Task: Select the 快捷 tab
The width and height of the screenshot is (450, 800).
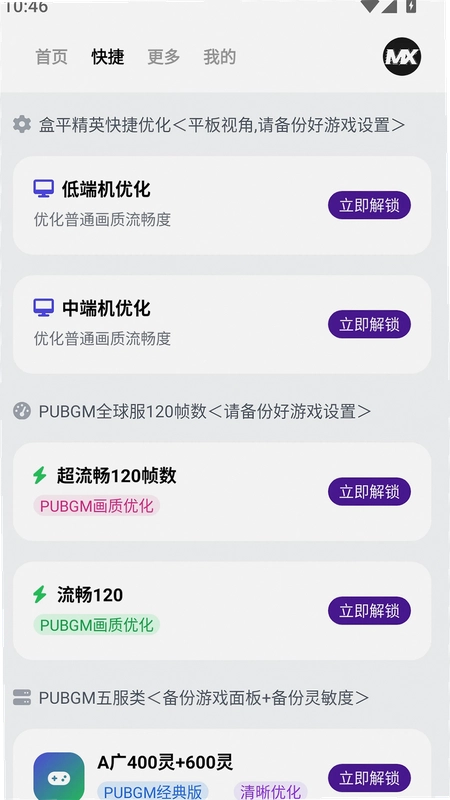Action: (108, 57)
